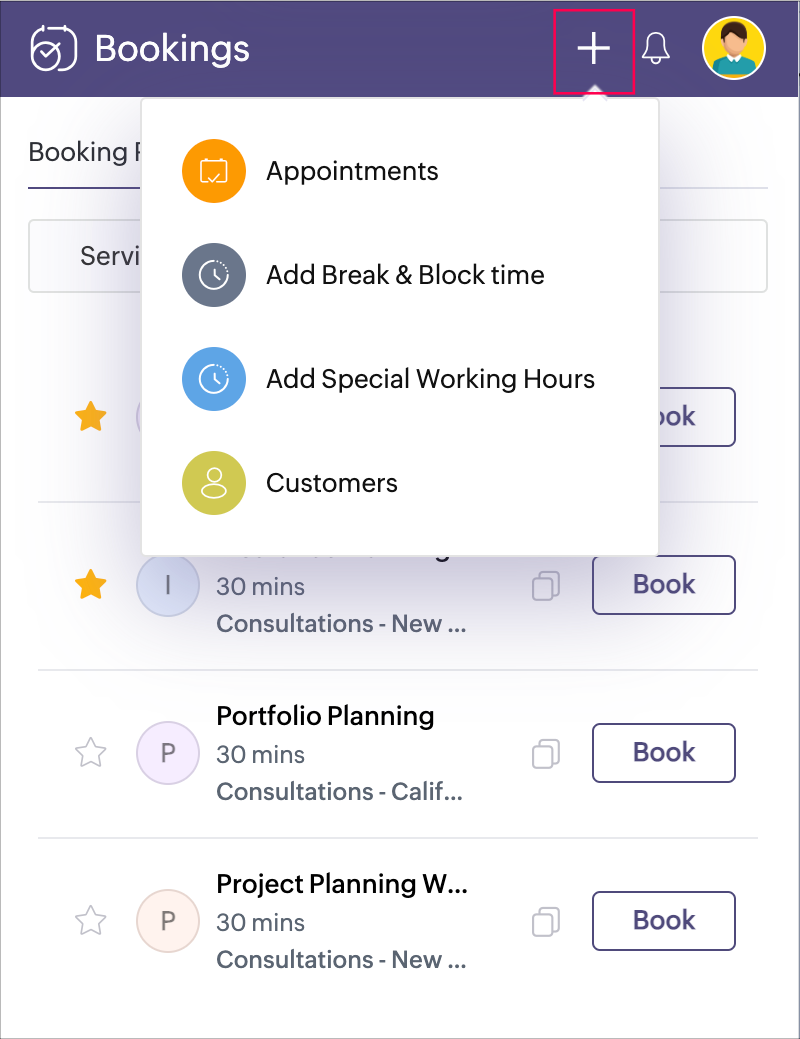Open Customers from the menu

(x=331, y=483)
